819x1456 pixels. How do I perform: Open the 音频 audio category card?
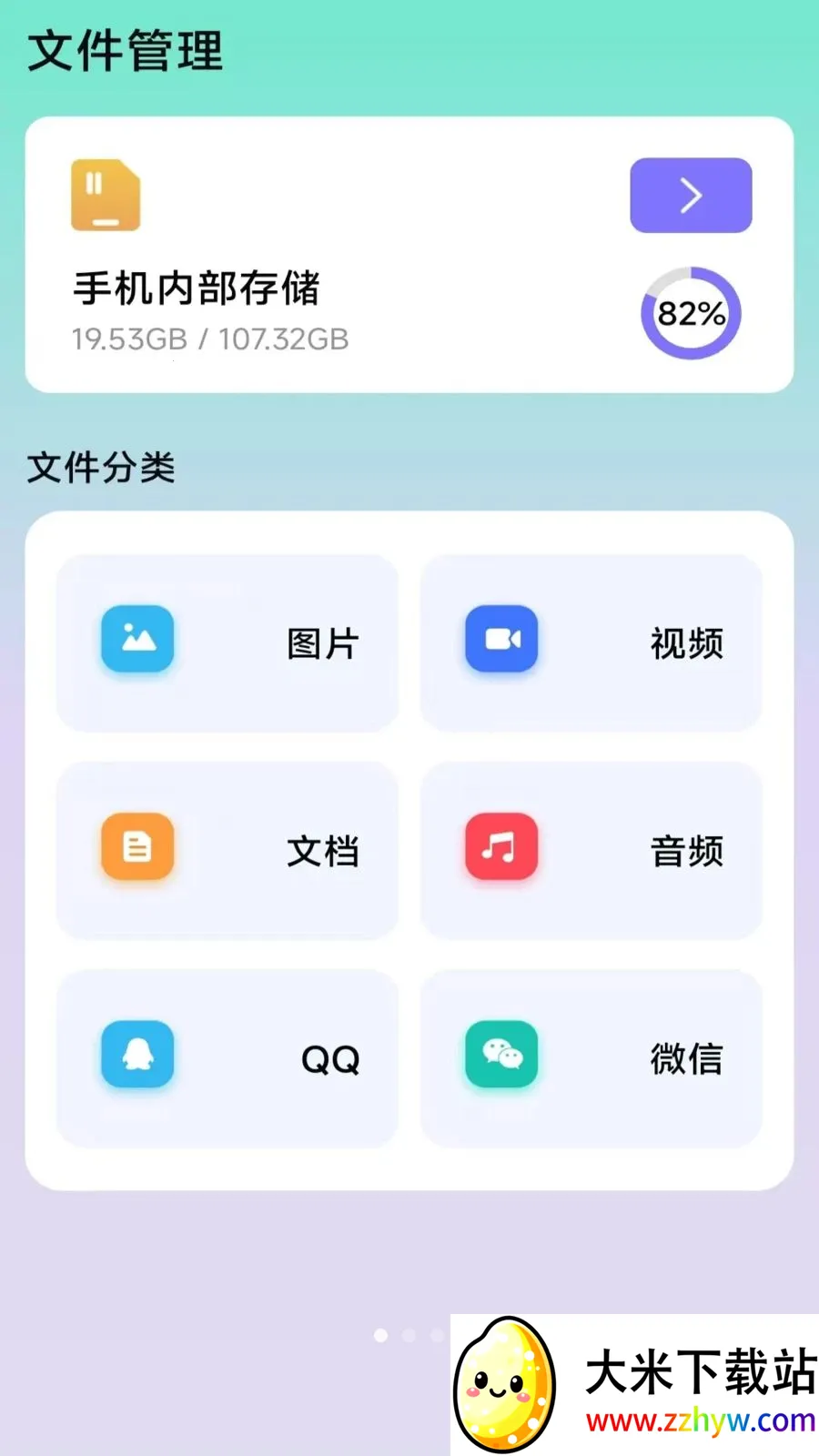591,851
